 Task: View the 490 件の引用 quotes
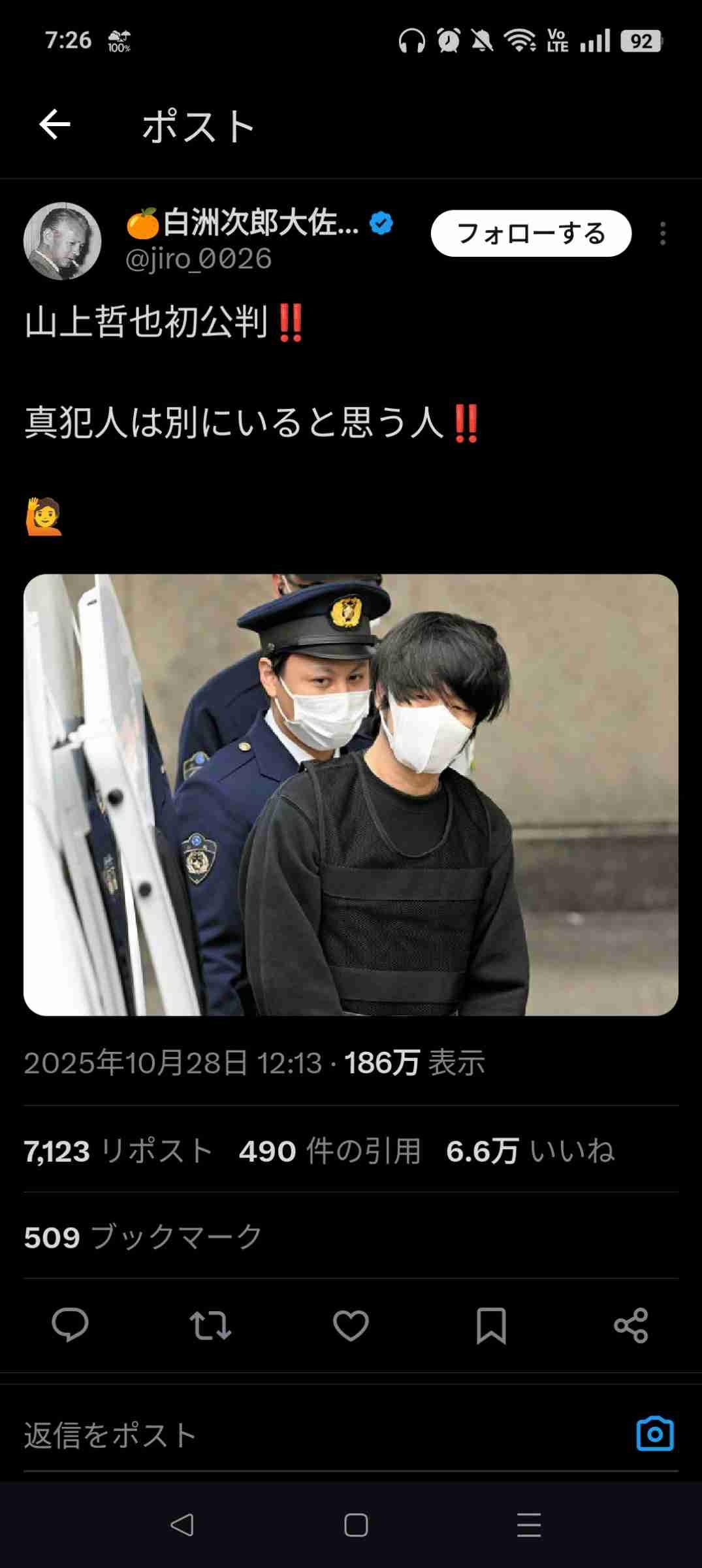click(x=330, y=1151)
